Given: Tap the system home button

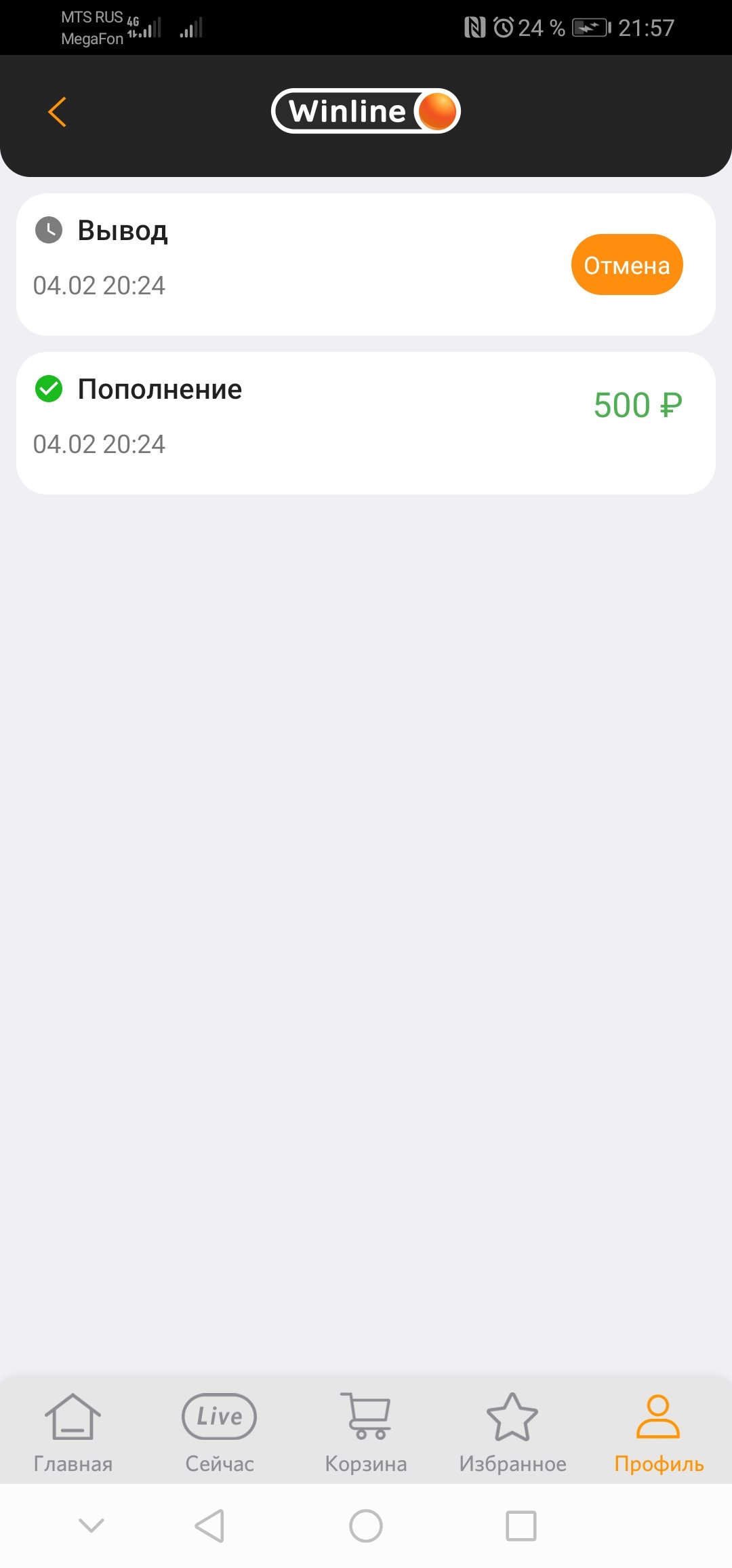Looking at the screenshot, I should [x=366, y=1526].
